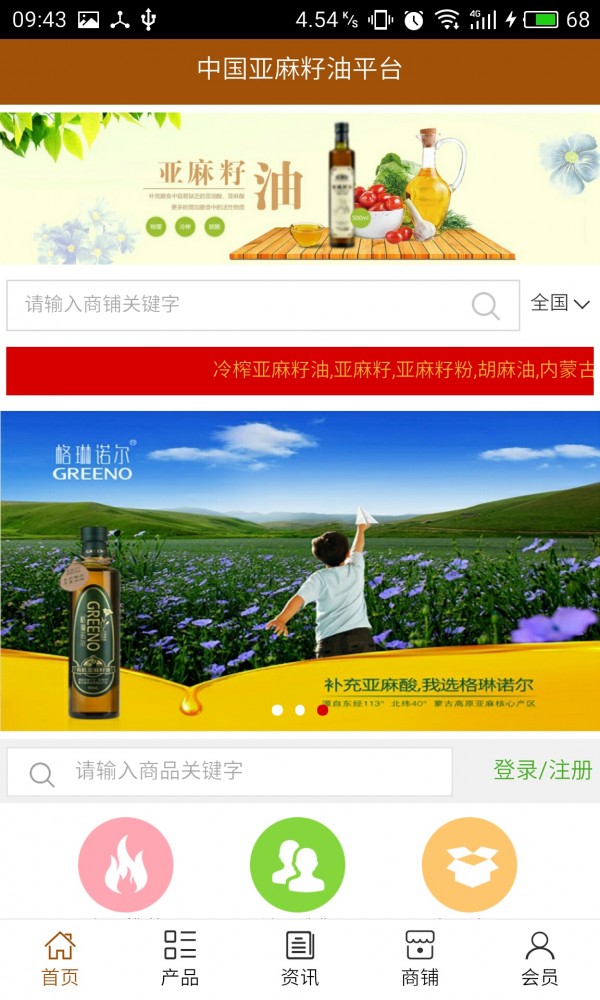The image size is (600, 1000).
Task: Tap the shop keyword search field
Action: [x=240, y=305]
